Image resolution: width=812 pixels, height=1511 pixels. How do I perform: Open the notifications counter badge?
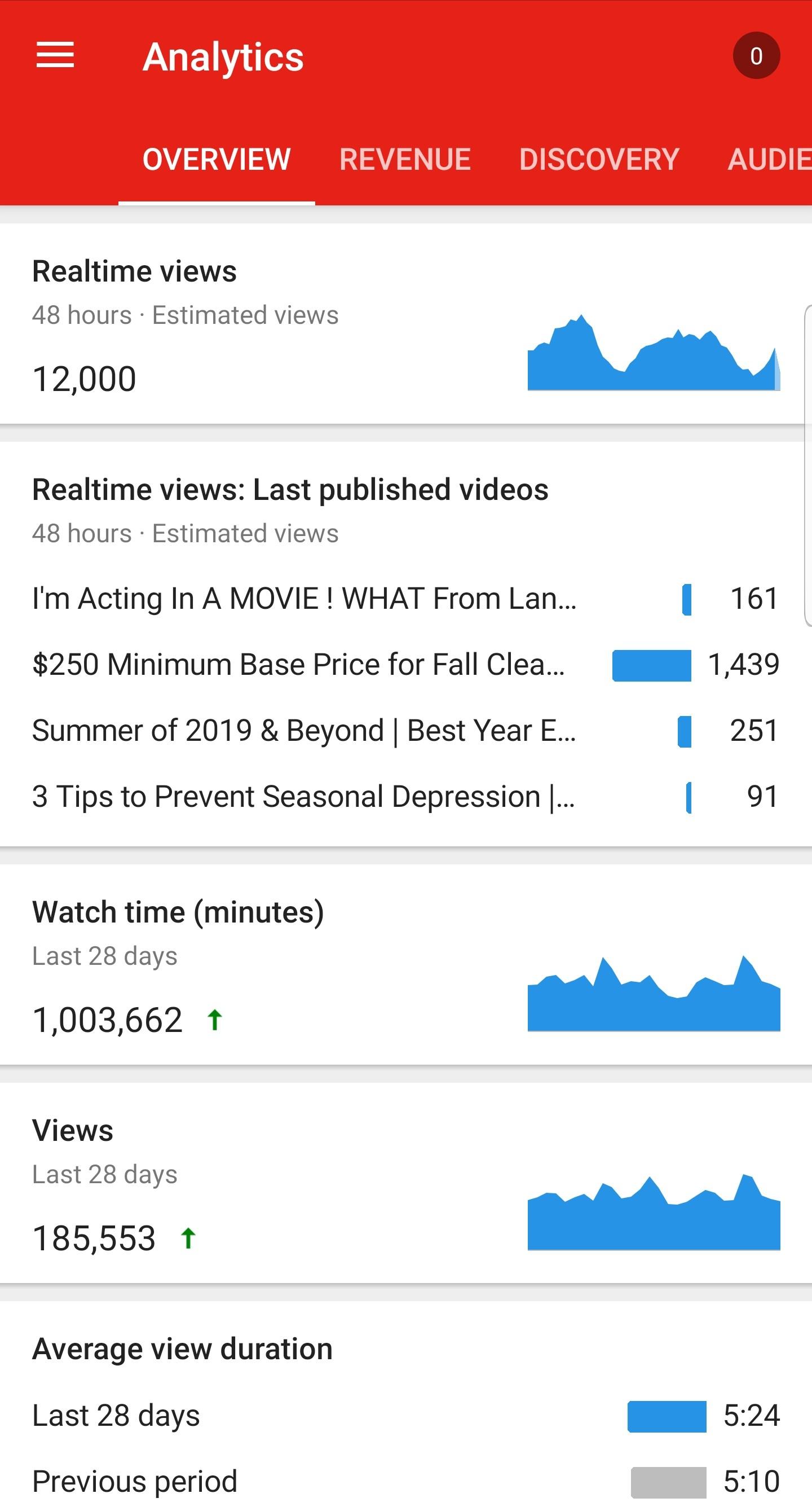pos(756,56)
